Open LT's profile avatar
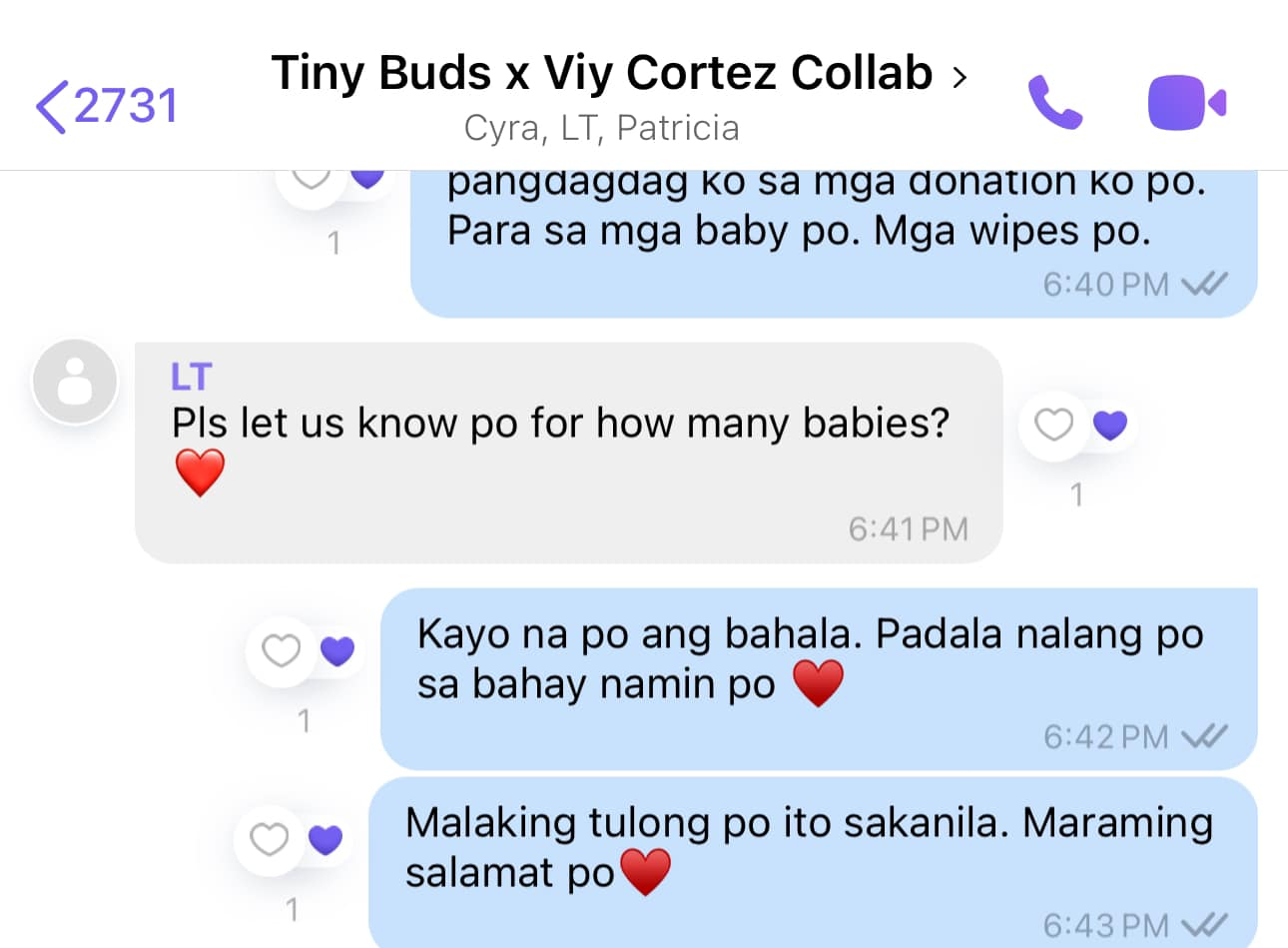The image size is (1288, 948). (x=75, y=382)
